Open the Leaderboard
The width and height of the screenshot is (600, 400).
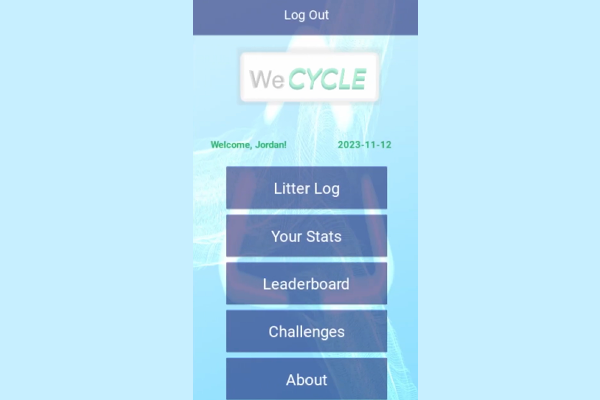click(306, 284)
